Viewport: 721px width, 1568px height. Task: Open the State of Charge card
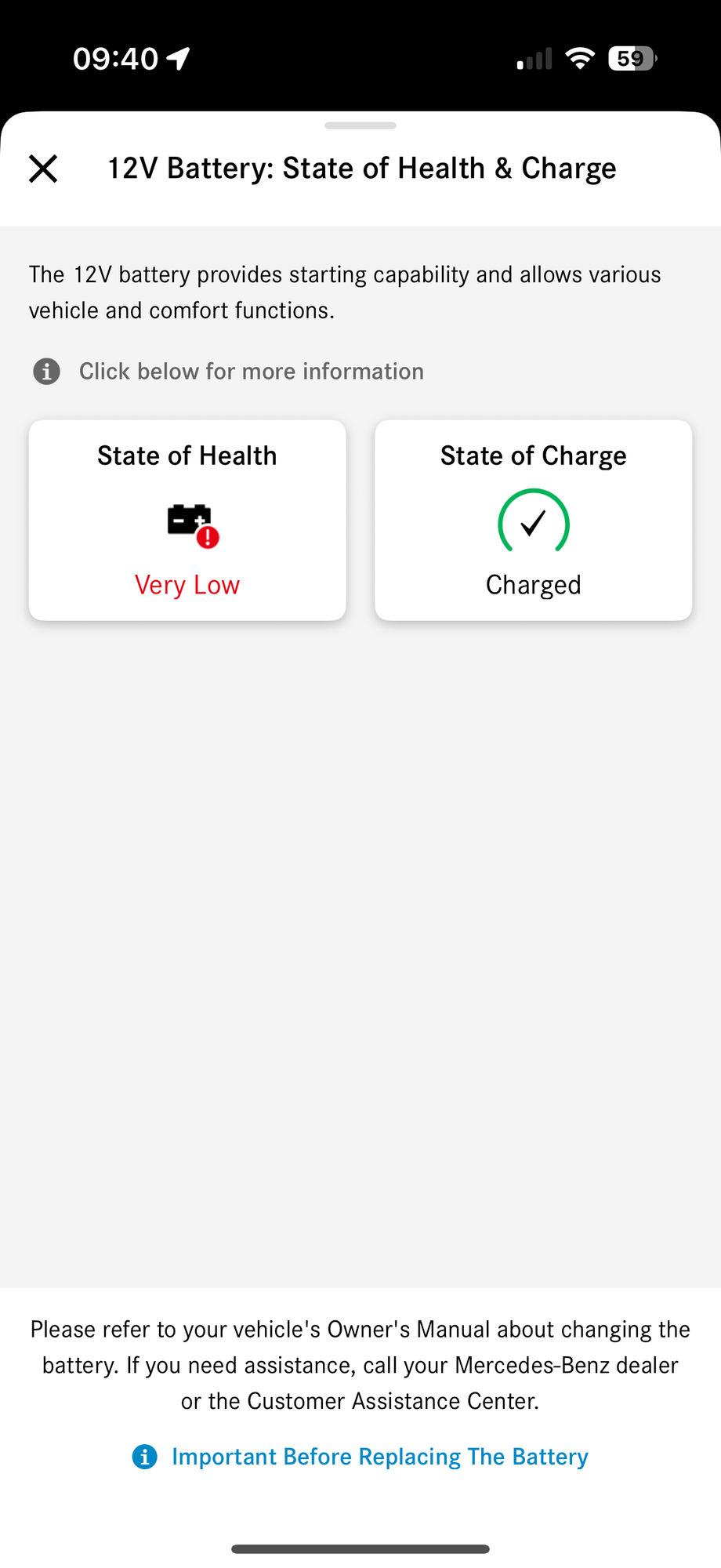(533, 521)
